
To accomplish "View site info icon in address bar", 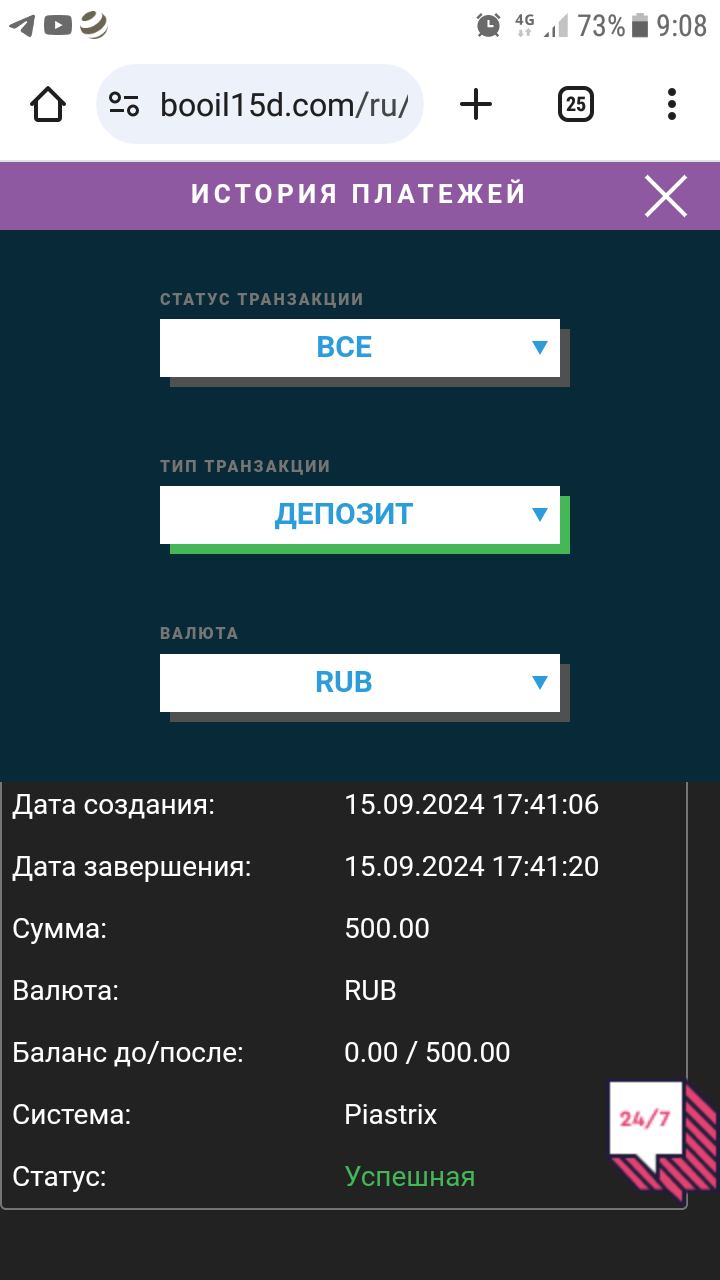I will pos(125,104).
